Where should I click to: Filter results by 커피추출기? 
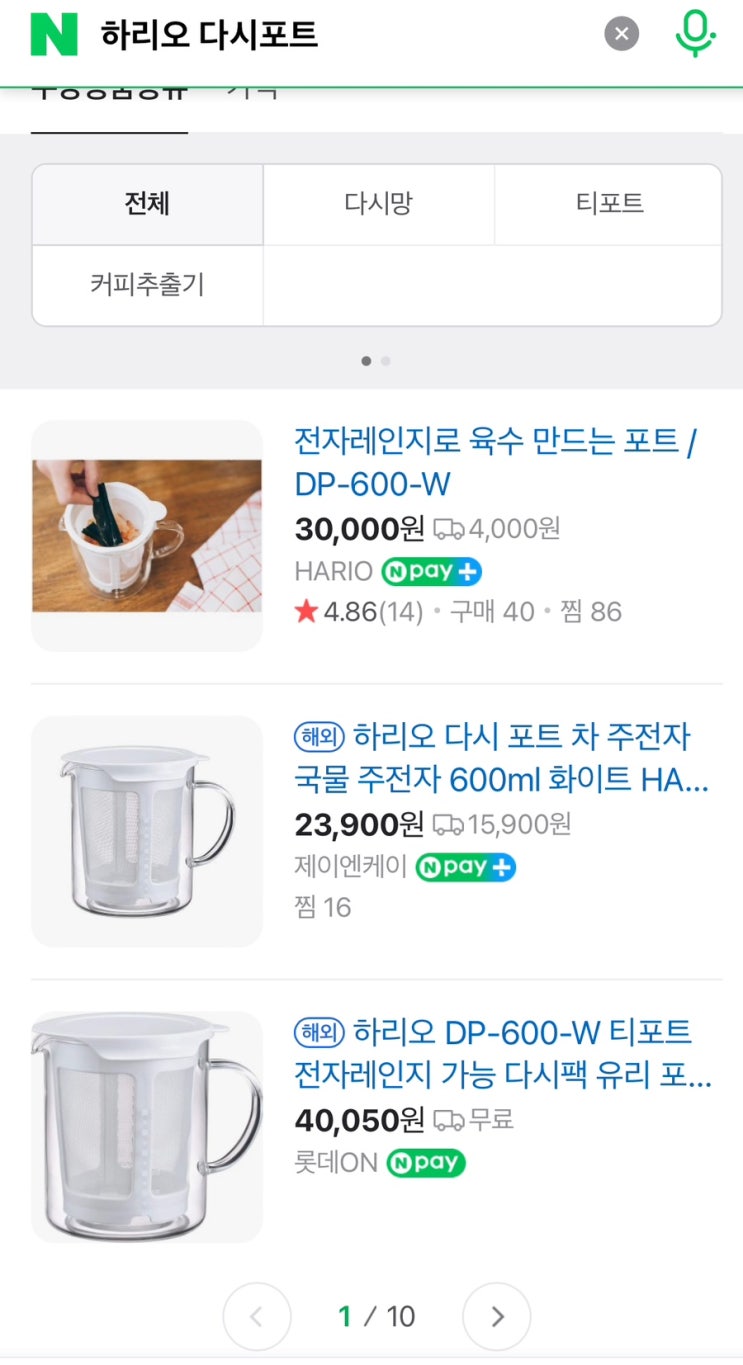(147, 285)
